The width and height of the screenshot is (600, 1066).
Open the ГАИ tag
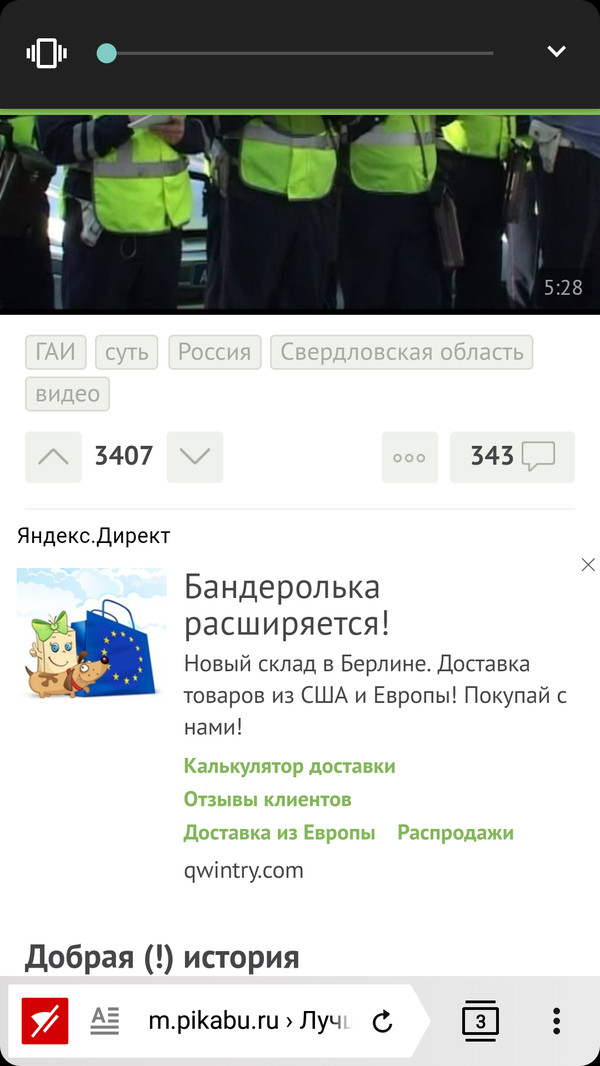click(56, 352)
